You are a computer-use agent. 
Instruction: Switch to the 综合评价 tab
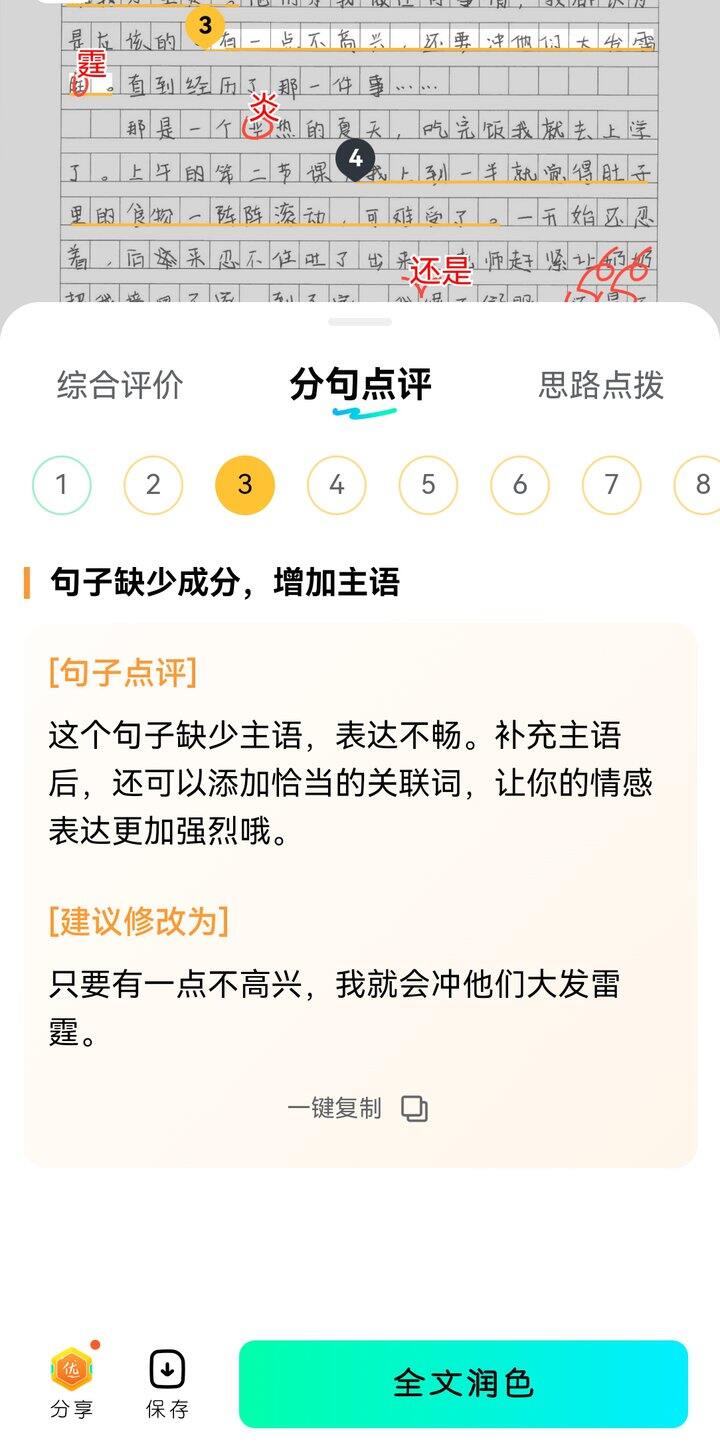click(x=120, y=385)
